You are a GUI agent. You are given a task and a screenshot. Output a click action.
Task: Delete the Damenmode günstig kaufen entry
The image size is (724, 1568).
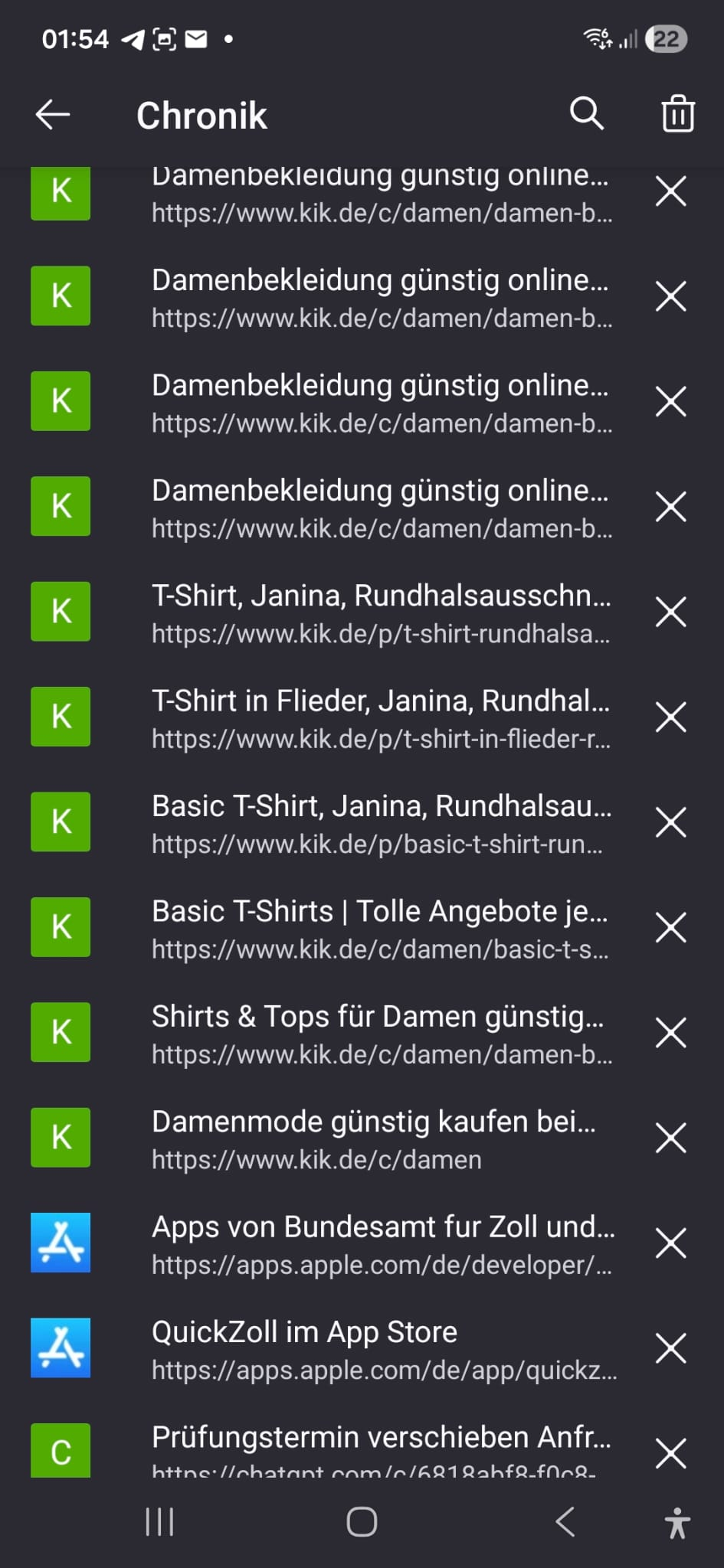(x=671, y=1138)
